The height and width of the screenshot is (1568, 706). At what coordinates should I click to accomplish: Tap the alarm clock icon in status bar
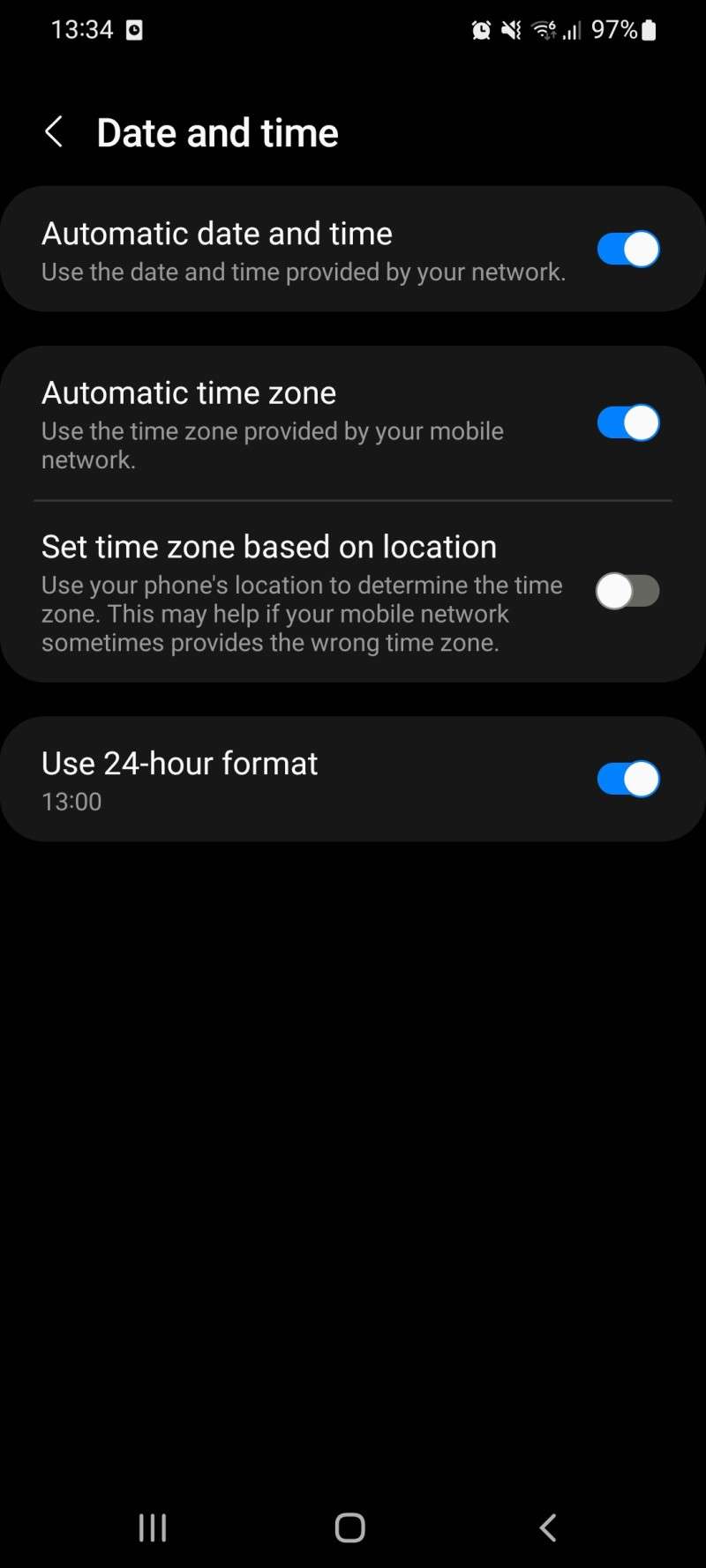tap(481, 29)
